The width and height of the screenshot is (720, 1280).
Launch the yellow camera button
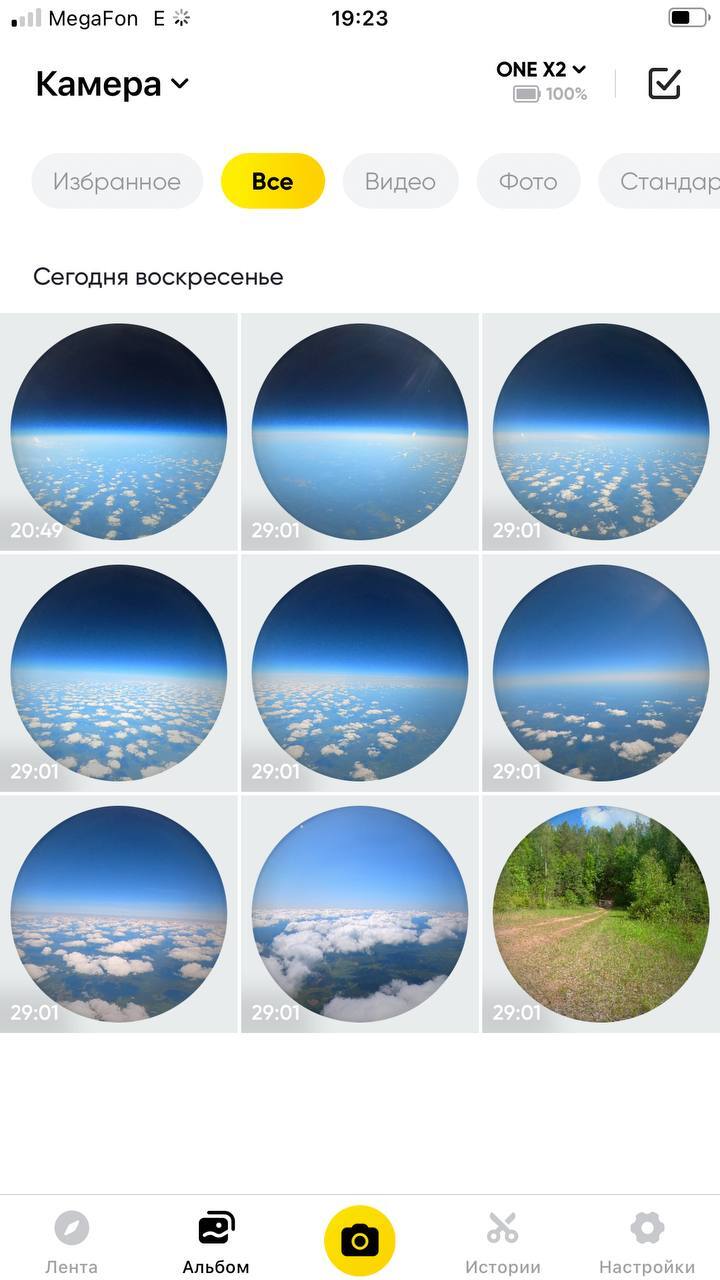tap(360, 1241)
